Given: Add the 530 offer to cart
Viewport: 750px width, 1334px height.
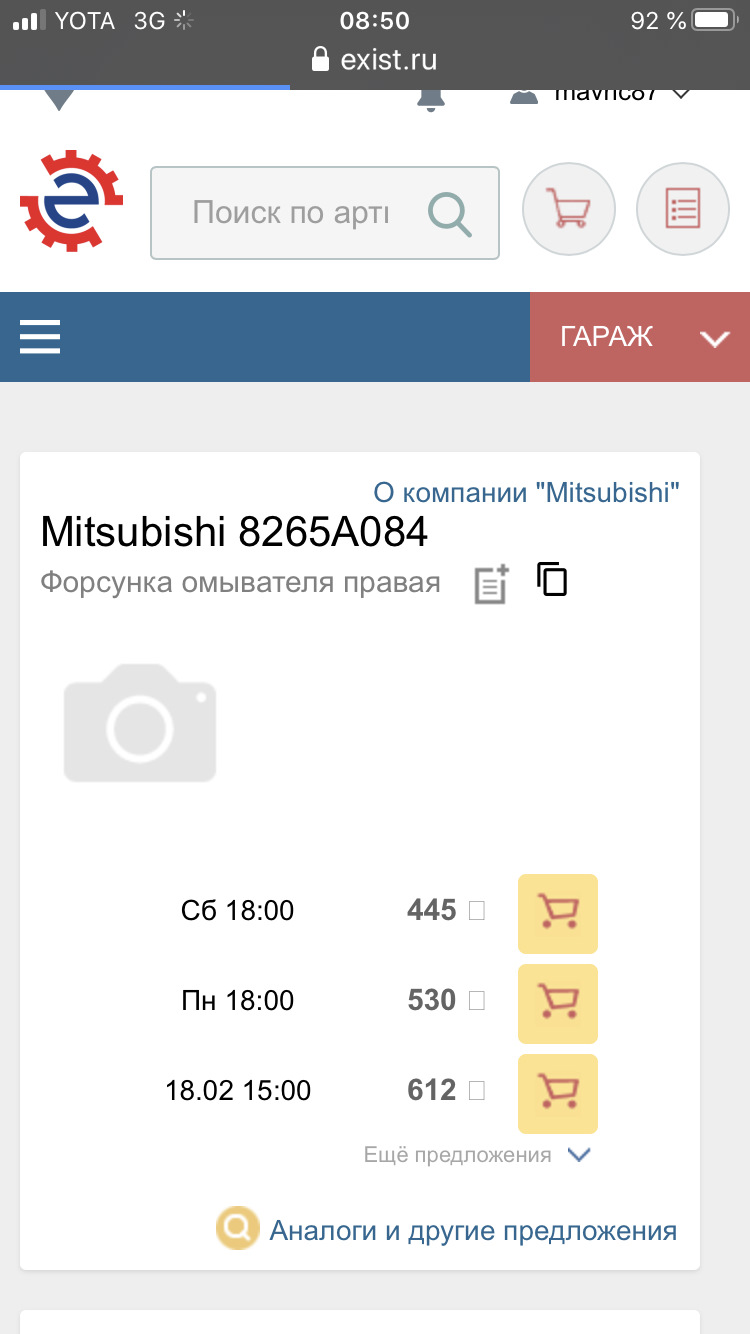Looking at the screenshot, I should [558, 1004].
